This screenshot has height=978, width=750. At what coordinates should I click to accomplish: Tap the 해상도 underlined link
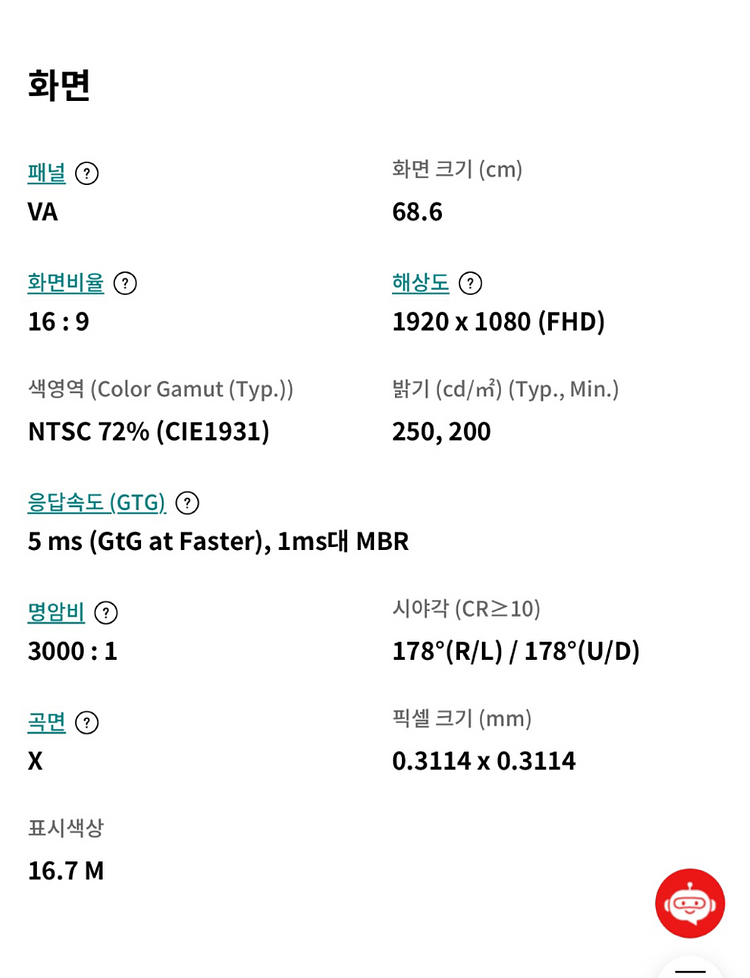point(420,283)
